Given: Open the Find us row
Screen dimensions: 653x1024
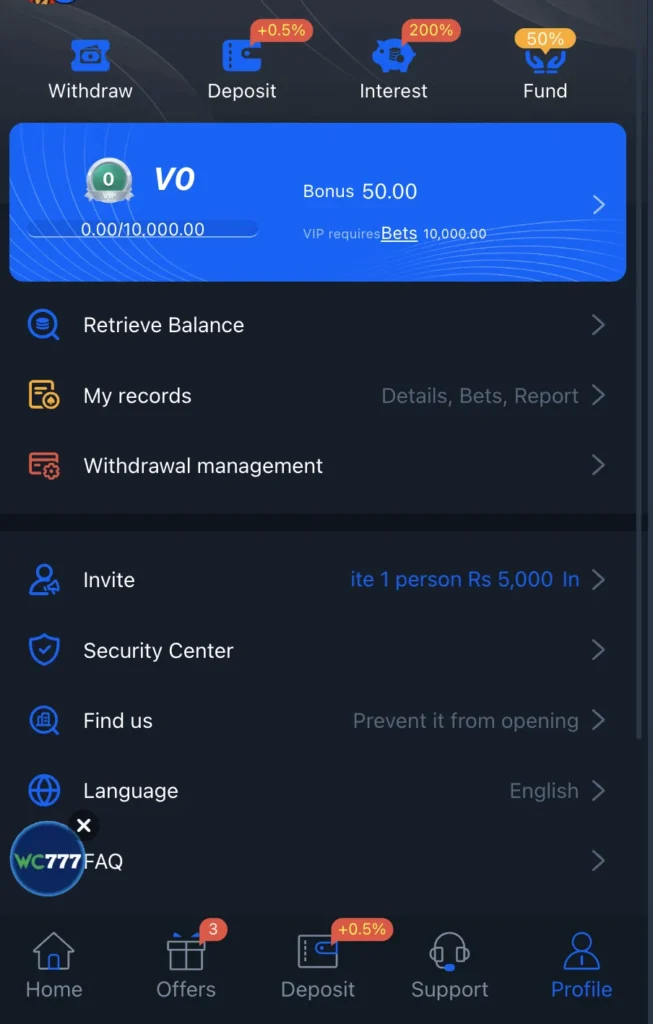Looking at the screenshot, I should [x=318, y=721].
